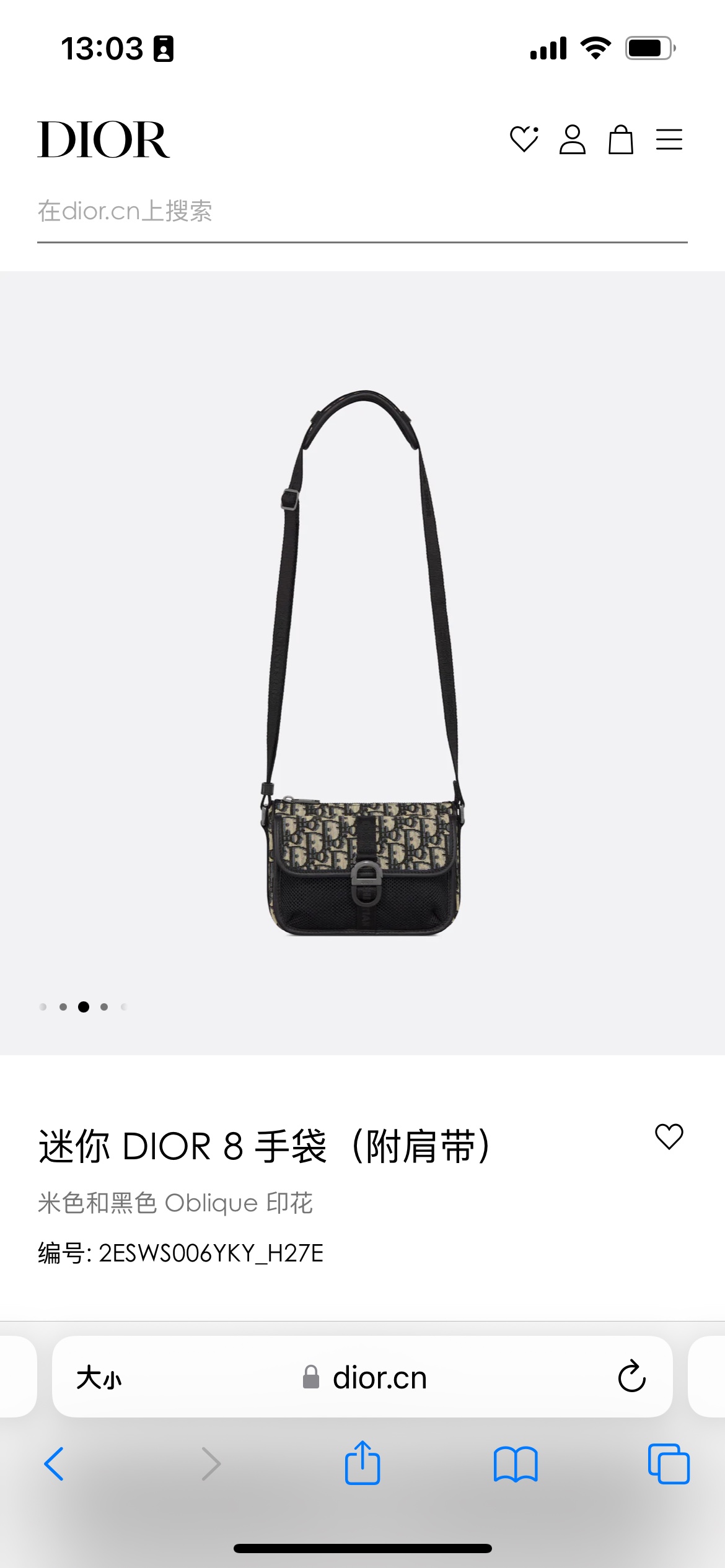The width and height of the screenshot is (725, 1568).
Task: Add Mini Dior 8 bag to wishlist
Action: tap(669, 1137)
